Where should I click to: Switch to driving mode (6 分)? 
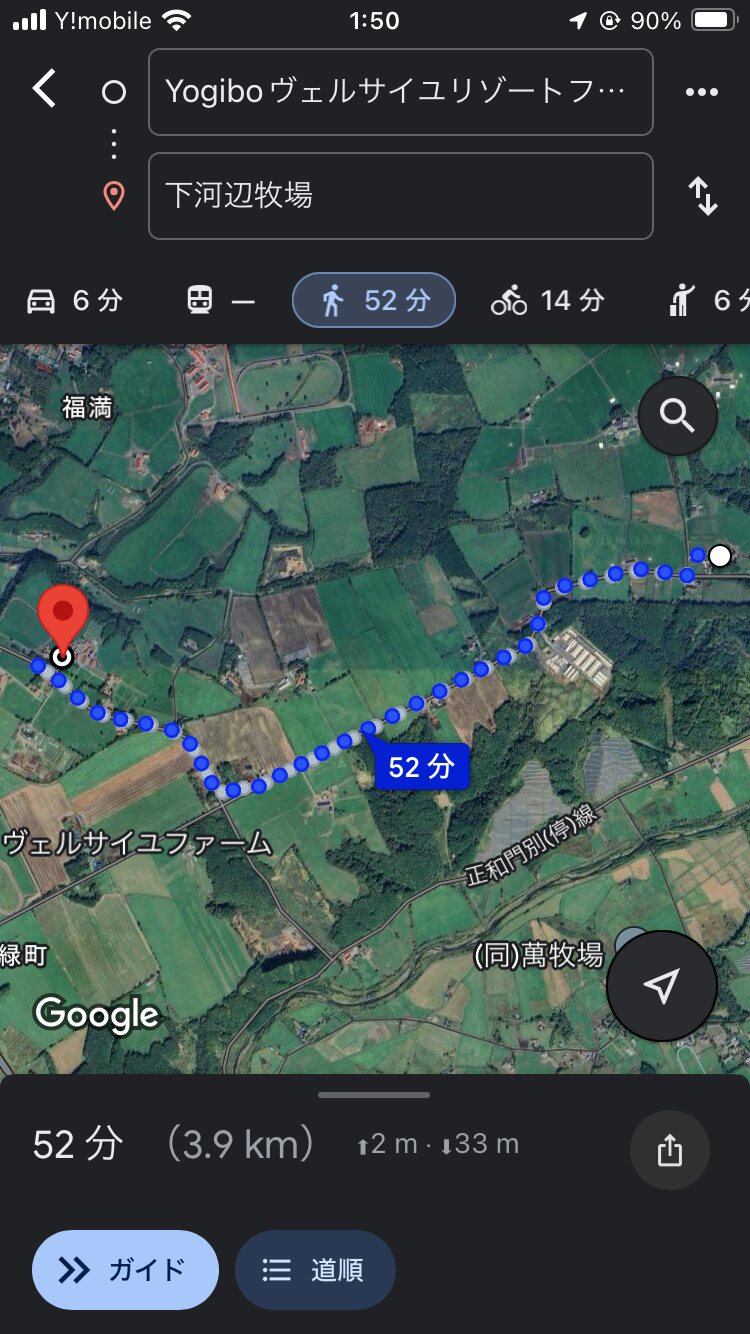(75, 300)
